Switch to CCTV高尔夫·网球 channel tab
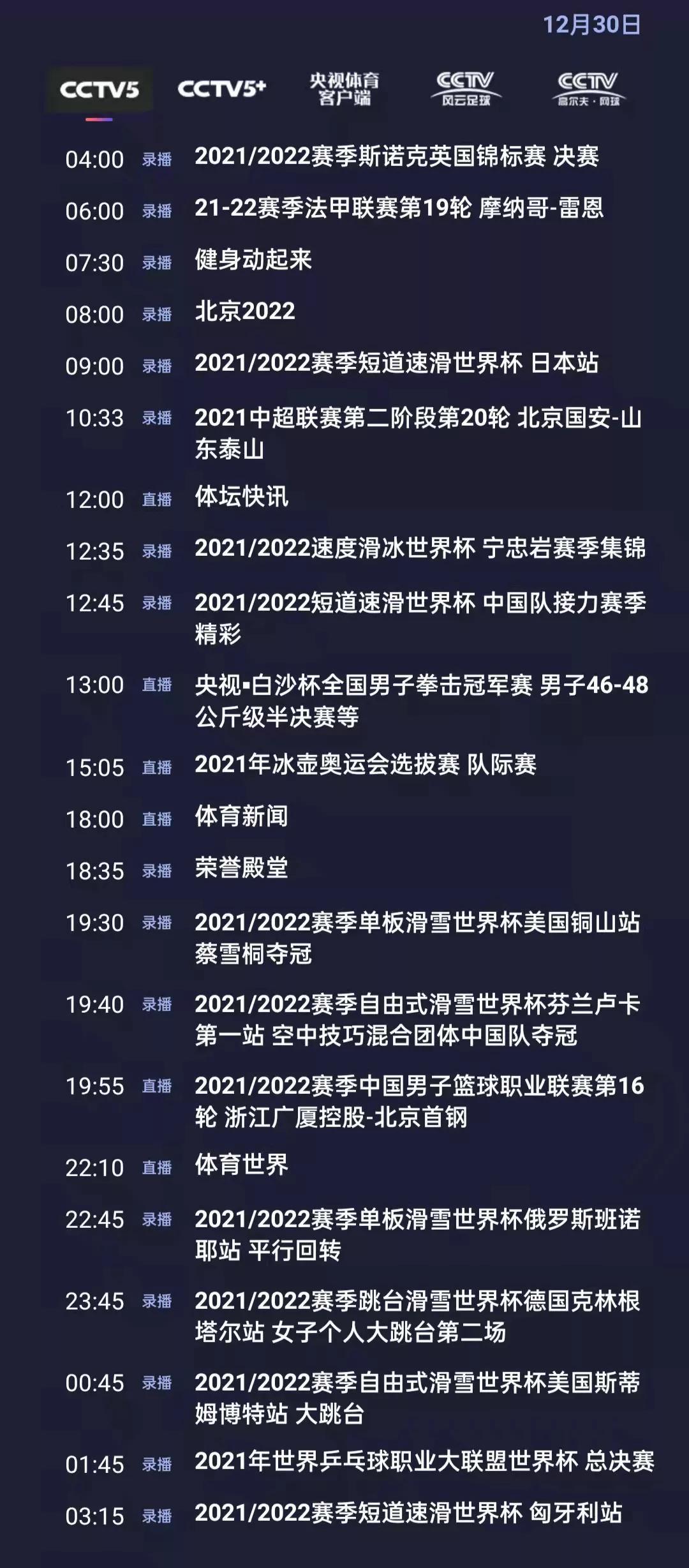 click(588, 89)
